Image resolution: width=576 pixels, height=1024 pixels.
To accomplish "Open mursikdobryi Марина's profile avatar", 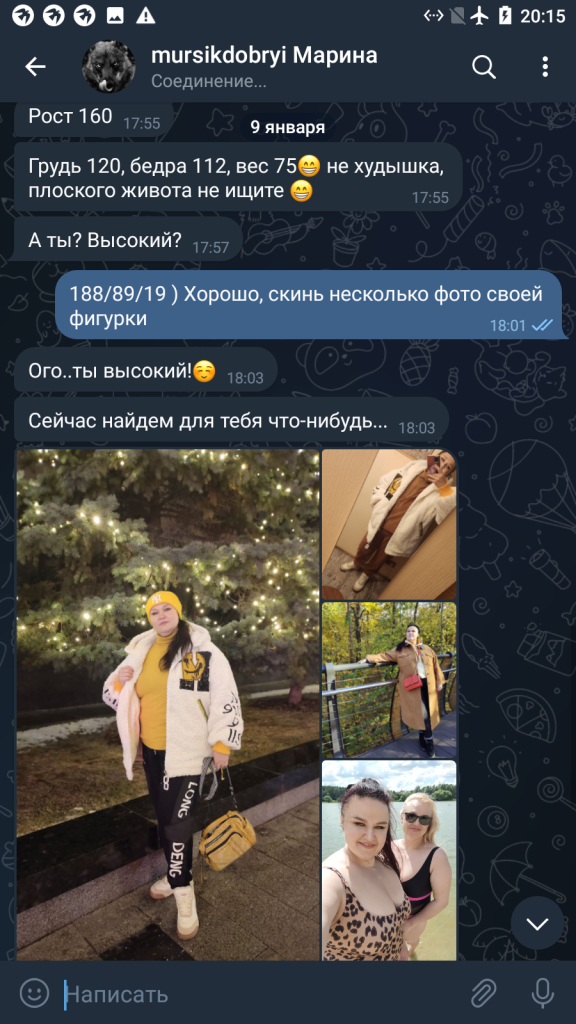I will tap(108, 67).
